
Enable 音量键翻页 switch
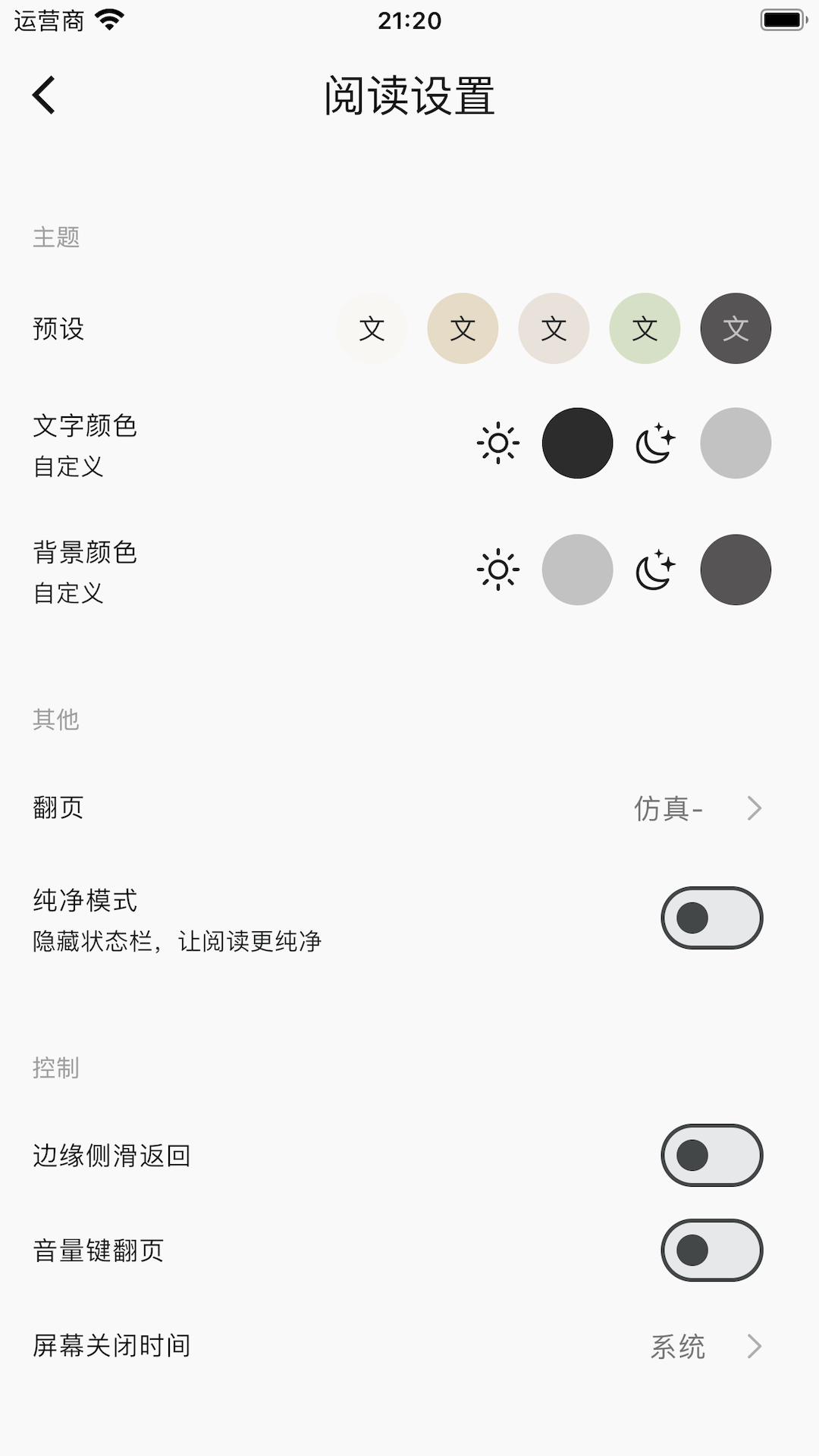pyautogui.click(x=711, y=1250)
